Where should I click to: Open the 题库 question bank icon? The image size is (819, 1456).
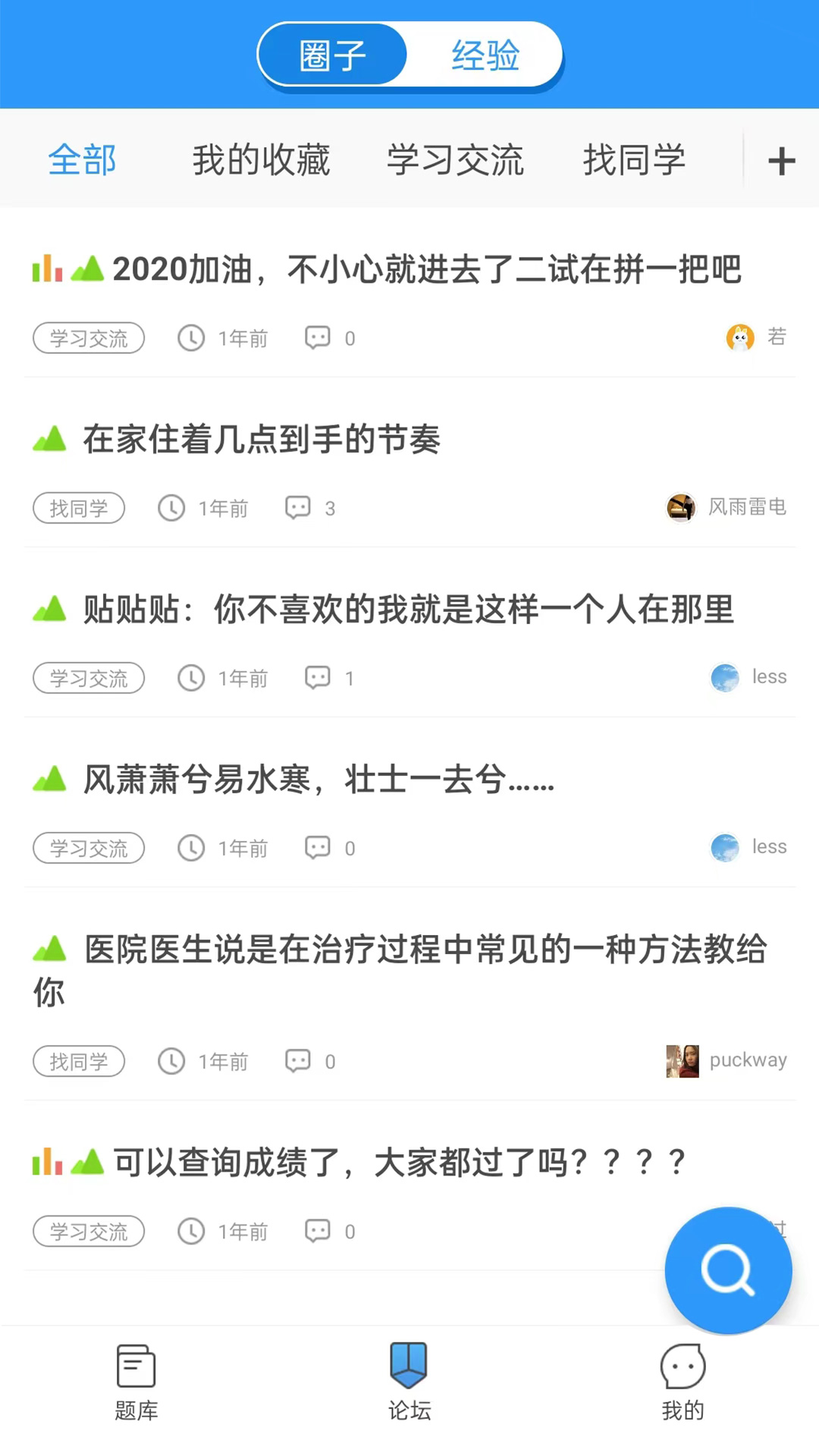(135, 1380)
